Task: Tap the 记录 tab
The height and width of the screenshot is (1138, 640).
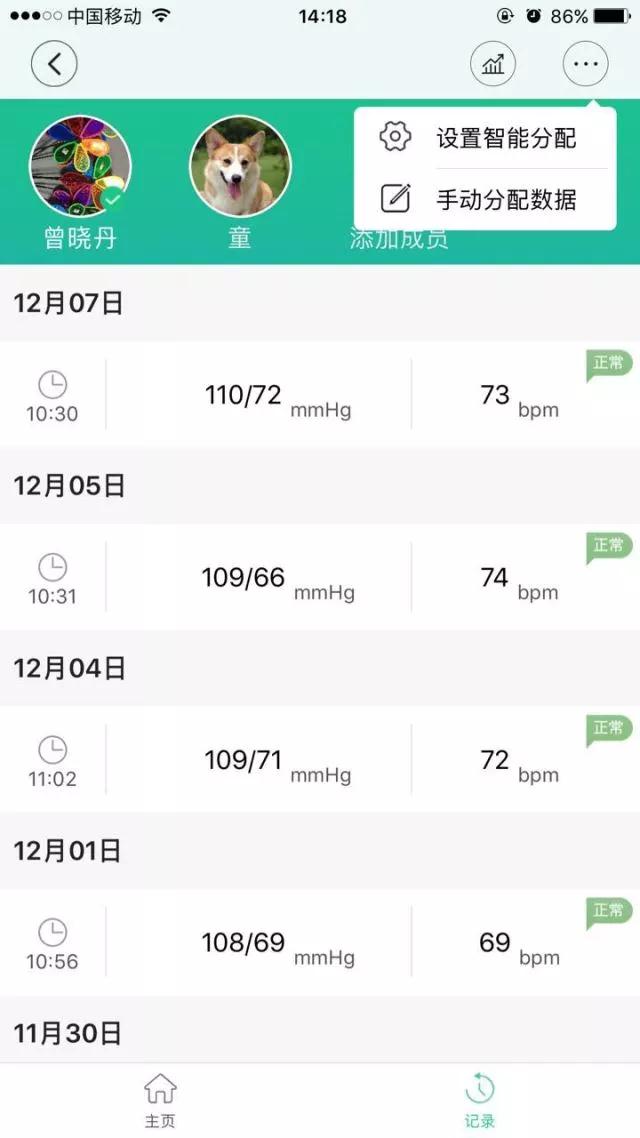Action: tap(480, 1101)
